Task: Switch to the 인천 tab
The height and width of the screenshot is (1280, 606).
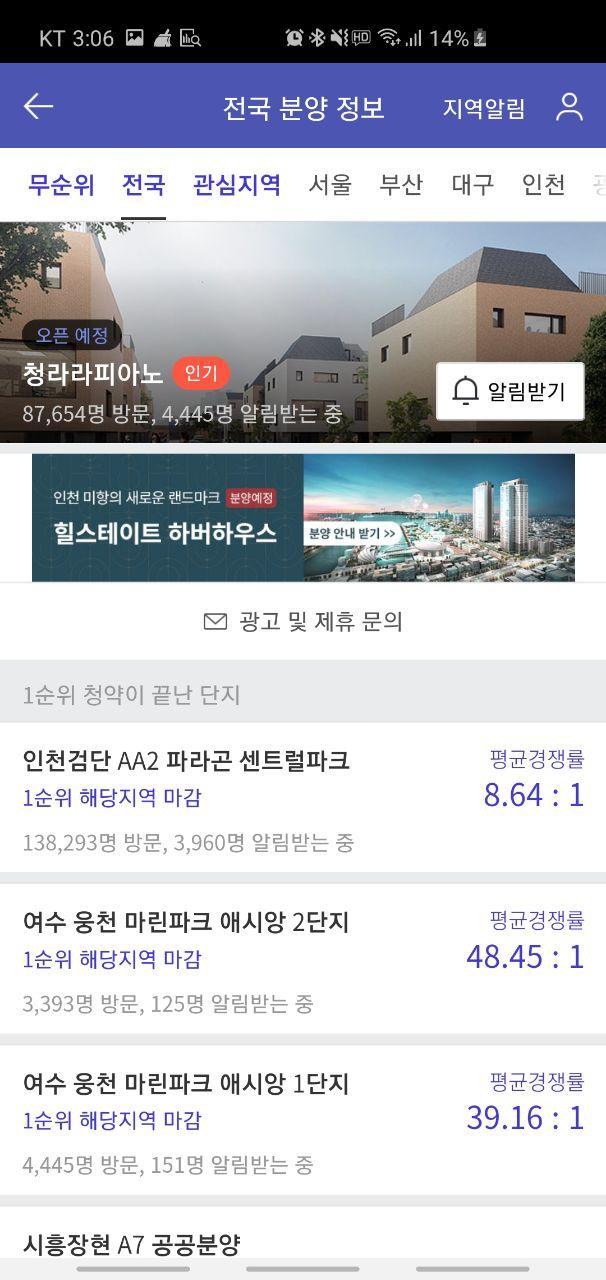Action: tap(543, 185)
